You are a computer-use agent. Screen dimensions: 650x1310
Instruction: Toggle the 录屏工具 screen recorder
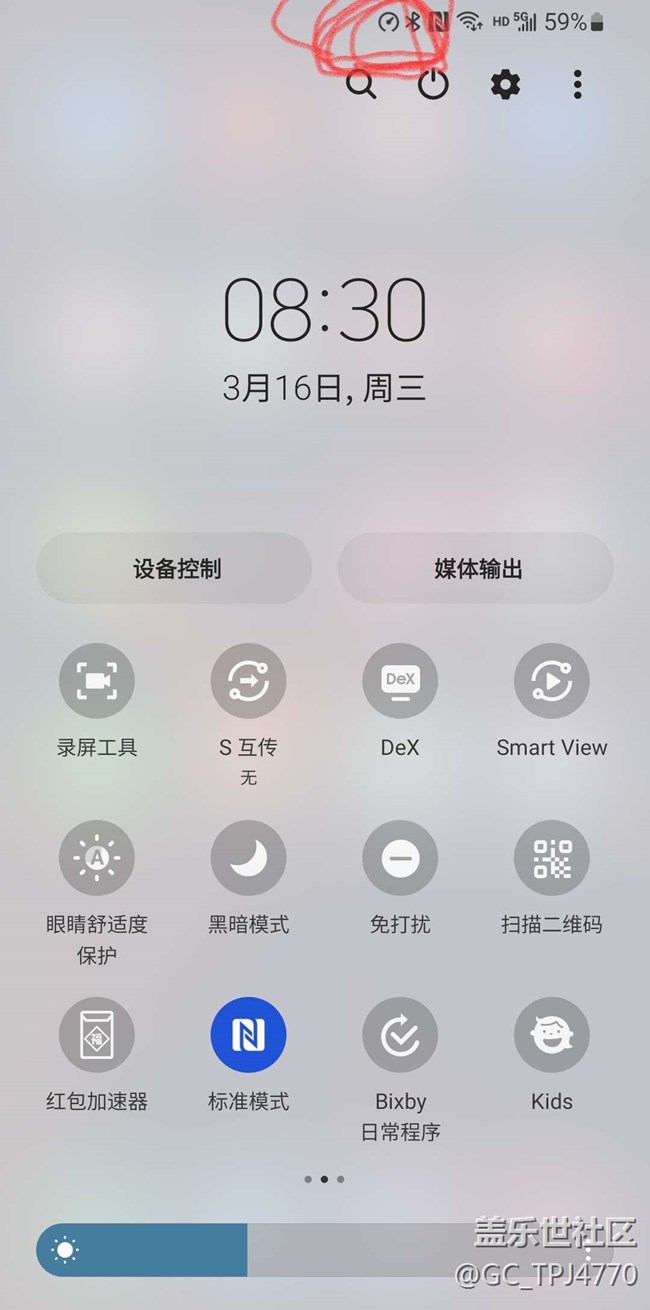coord(97,681)
